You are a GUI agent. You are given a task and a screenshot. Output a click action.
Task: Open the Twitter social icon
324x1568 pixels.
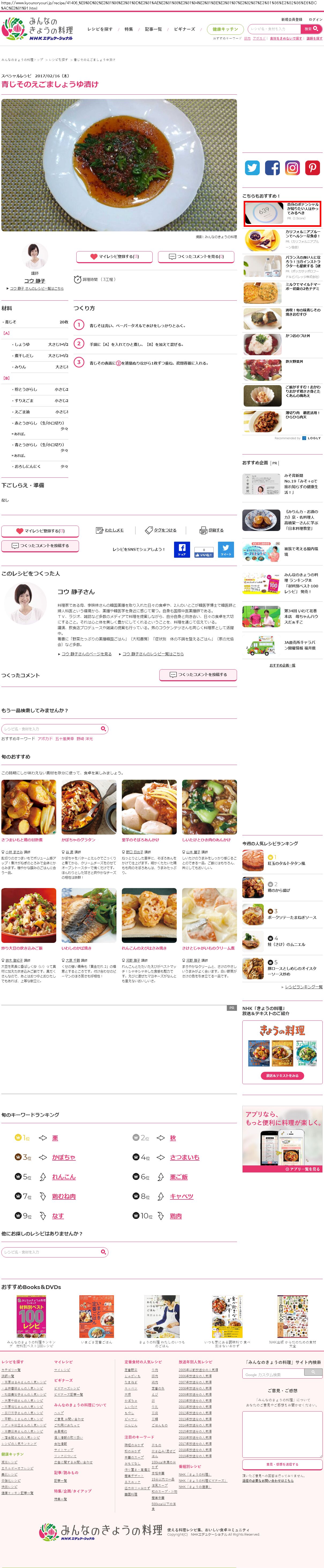[252, 167]
